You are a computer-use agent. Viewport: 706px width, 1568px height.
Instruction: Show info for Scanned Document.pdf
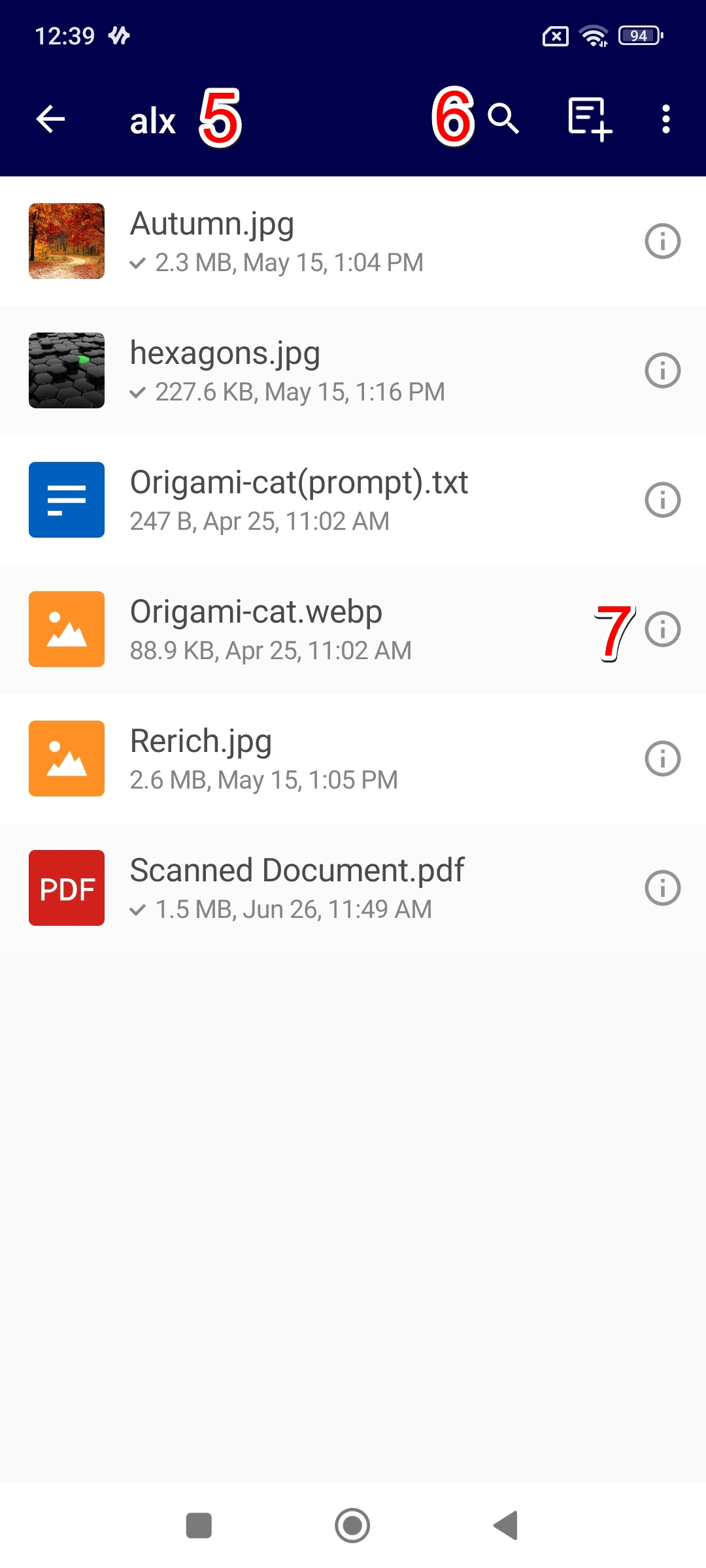coord(663,888)
